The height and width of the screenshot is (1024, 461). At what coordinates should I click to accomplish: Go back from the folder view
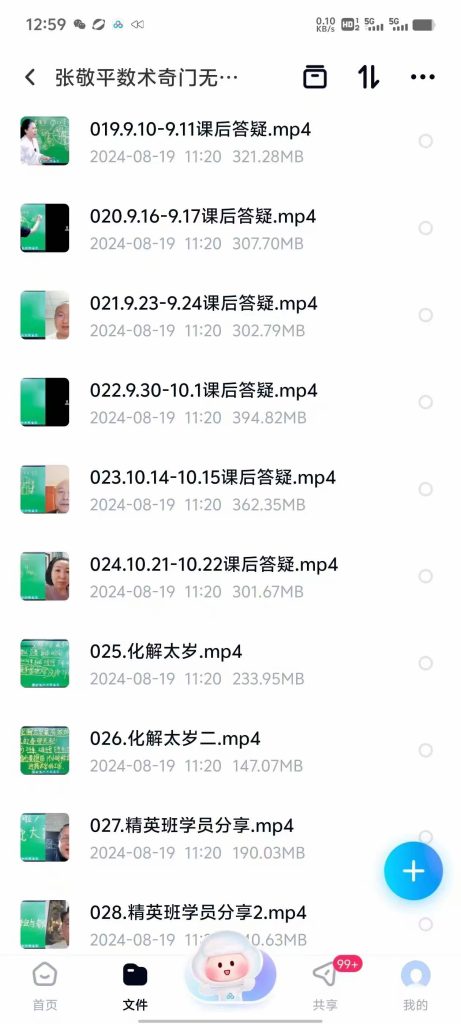pos(30,77)
